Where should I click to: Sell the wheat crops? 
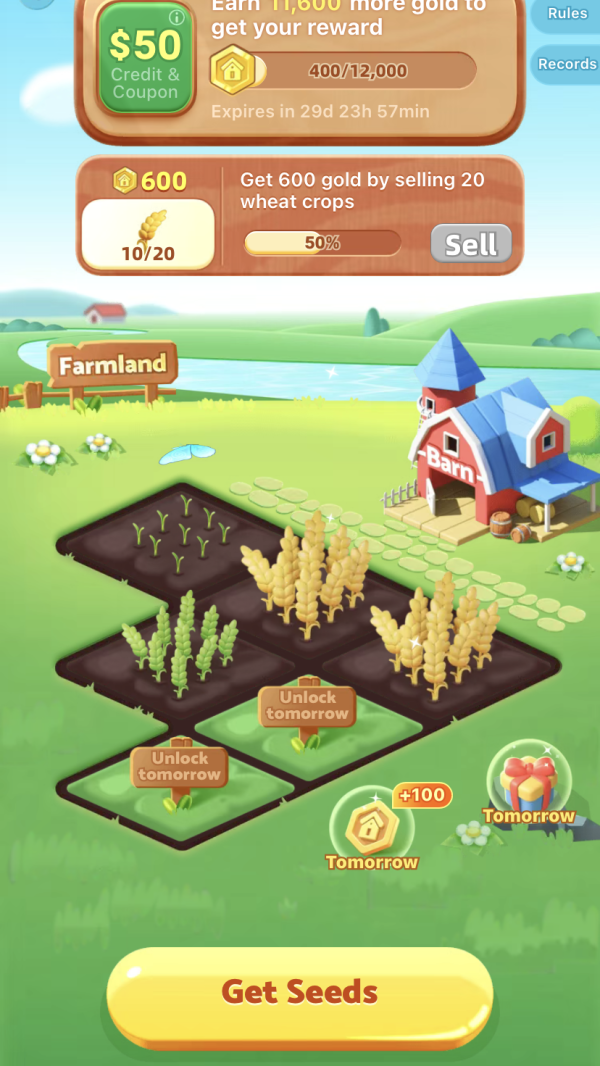point(471,243)
